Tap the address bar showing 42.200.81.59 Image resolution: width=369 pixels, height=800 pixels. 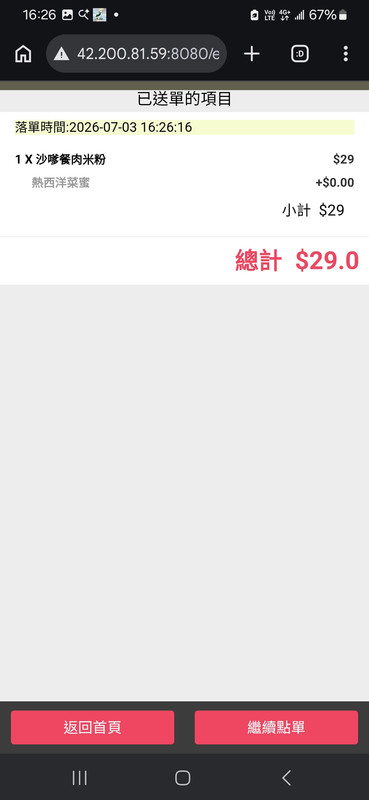[x=137, y=54]
